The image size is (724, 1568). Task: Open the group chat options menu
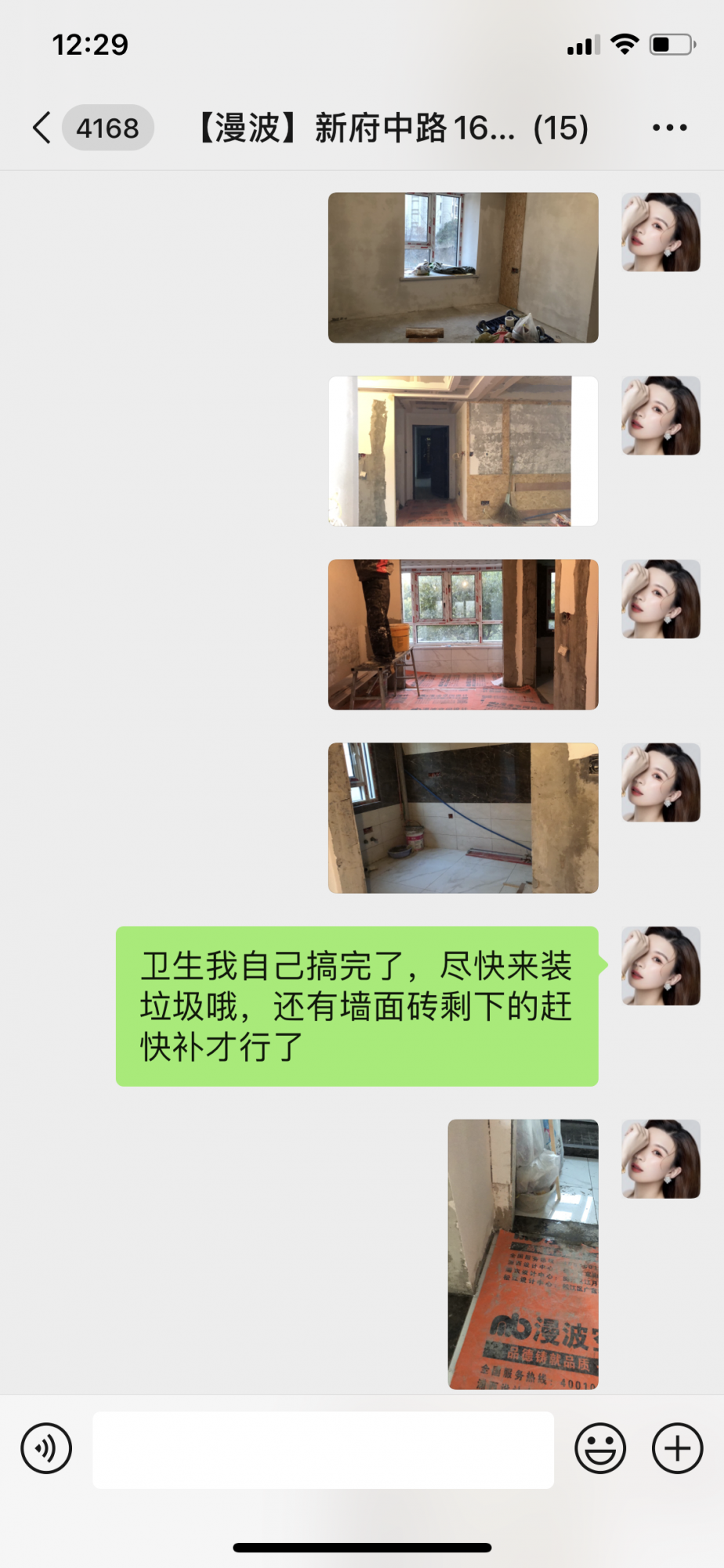pyautogui.click(x=670, y=128)
